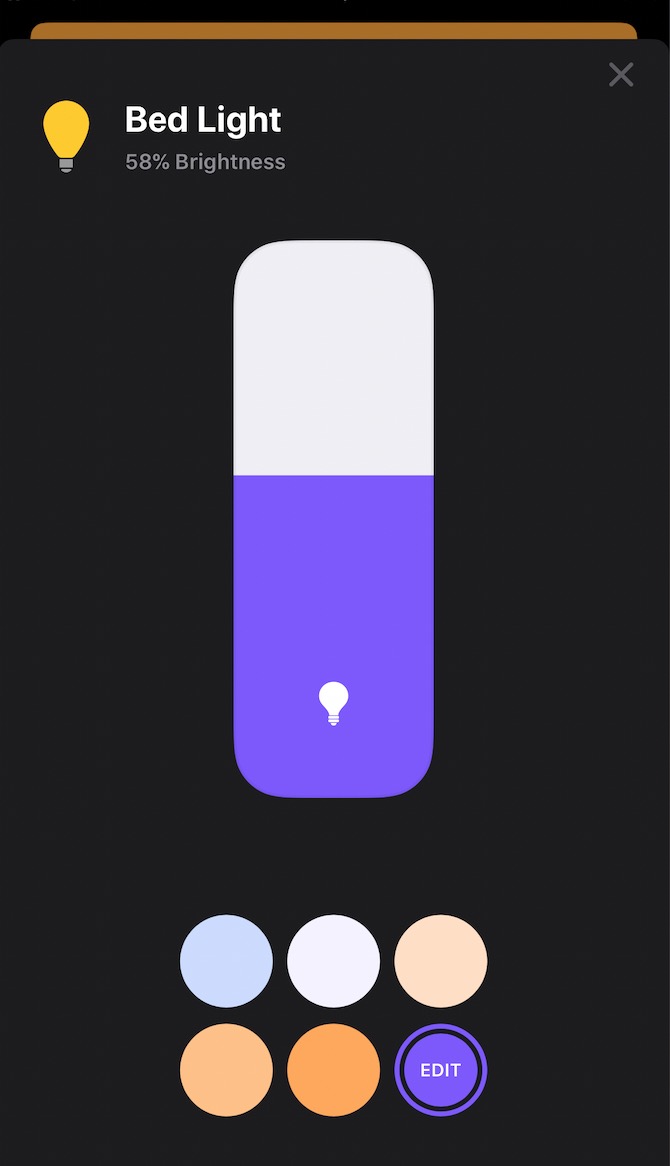Viewport: 670px width, 1166px height.
Task: Select the cool white color preset
Action: [x=333, y=961]
